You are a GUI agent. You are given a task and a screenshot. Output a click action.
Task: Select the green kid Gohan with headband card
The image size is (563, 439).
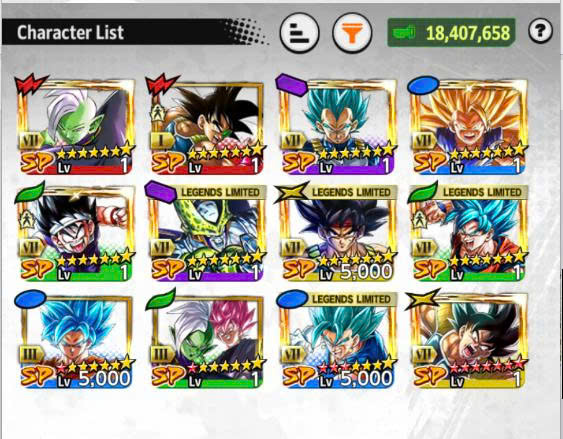point(75,233)
